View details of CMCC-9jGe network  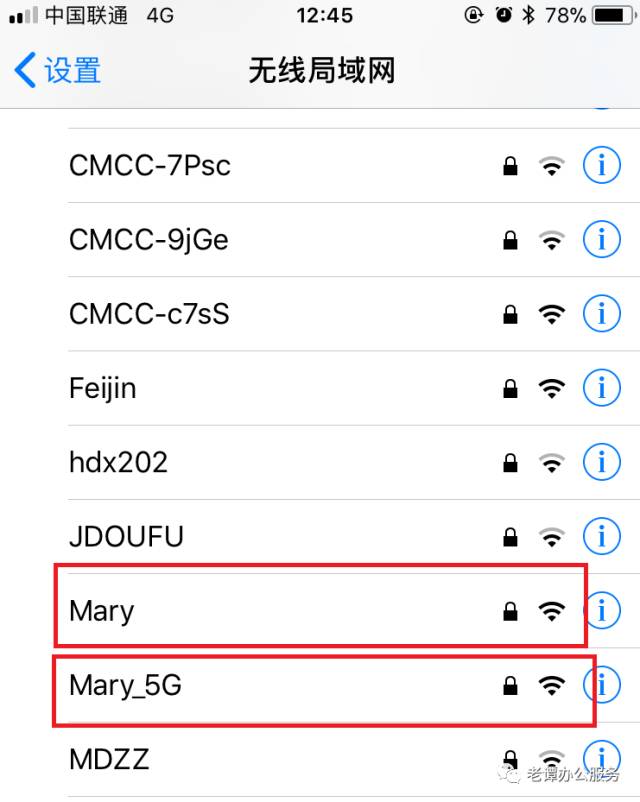click(x=601, y=240)
